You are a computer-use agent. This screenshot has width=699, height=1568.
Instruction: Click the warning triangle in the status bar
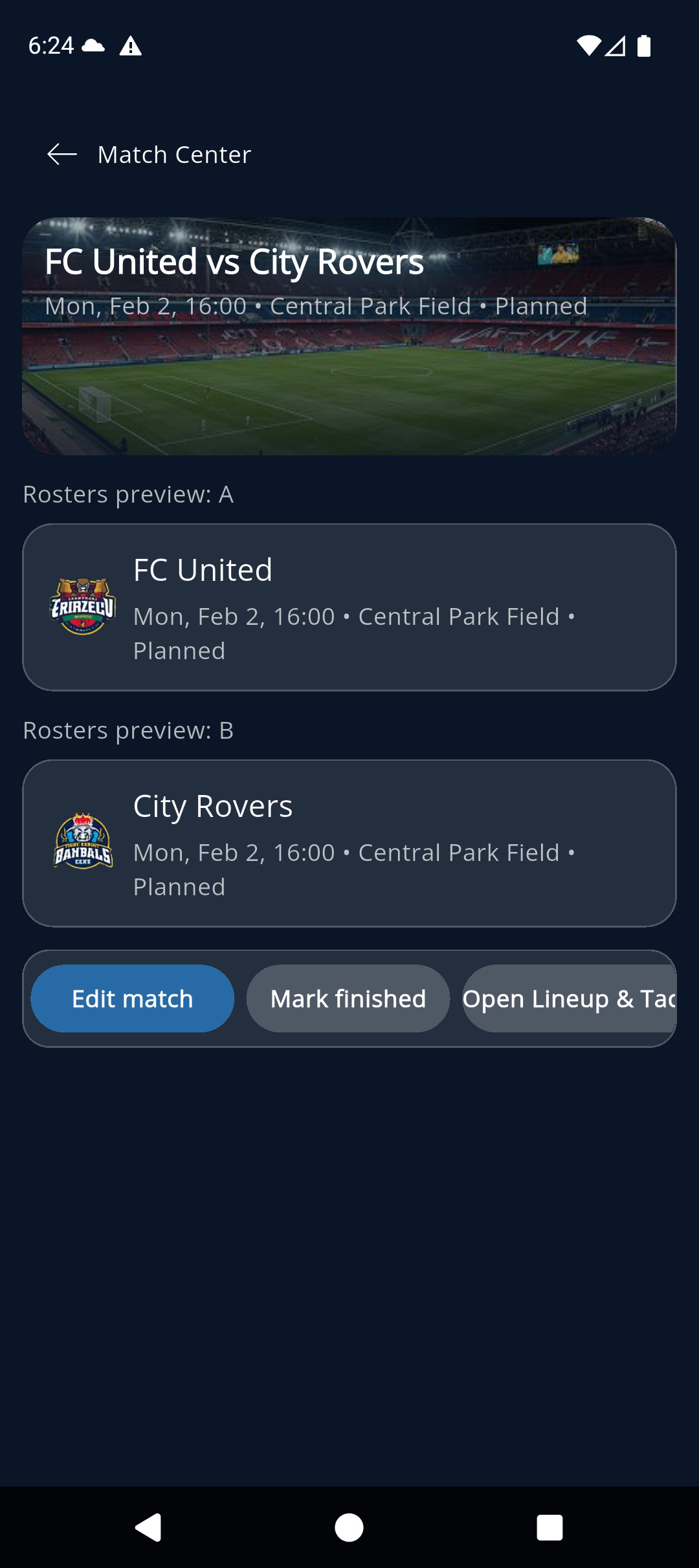(131, 45)
